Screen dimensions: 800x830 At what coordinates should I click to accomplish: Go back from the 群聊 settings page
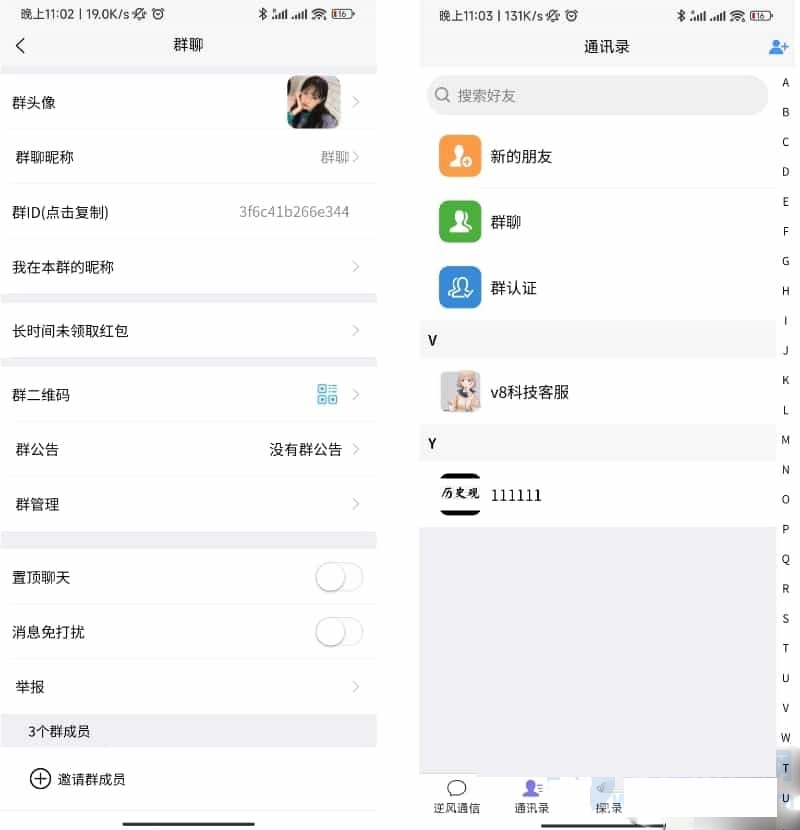[21, 46]
